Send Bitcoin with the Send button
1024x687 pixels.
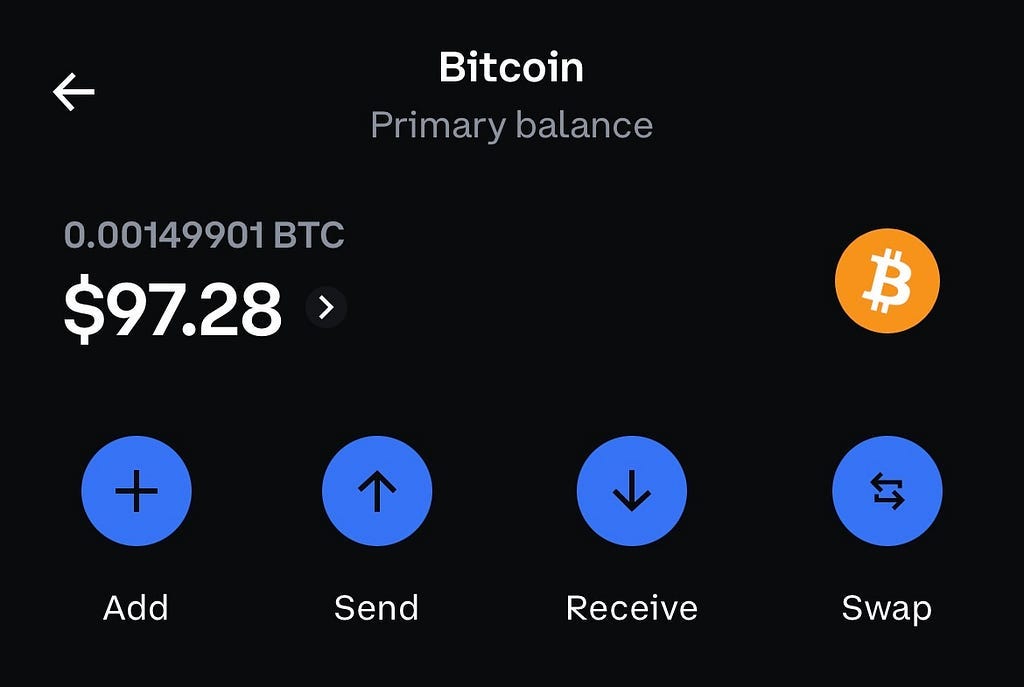(377, 491)
